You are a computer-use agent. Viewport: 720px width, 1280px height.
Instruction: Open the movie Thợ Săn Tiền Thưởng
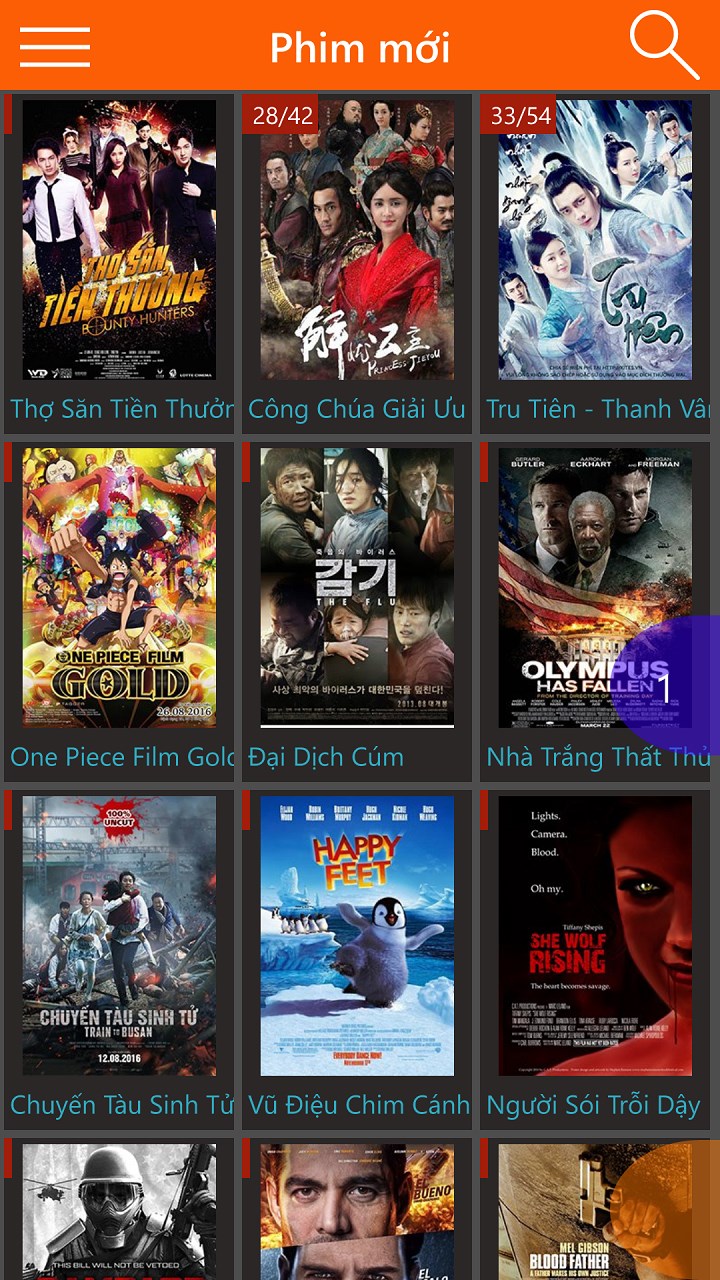tap(119, 240)
